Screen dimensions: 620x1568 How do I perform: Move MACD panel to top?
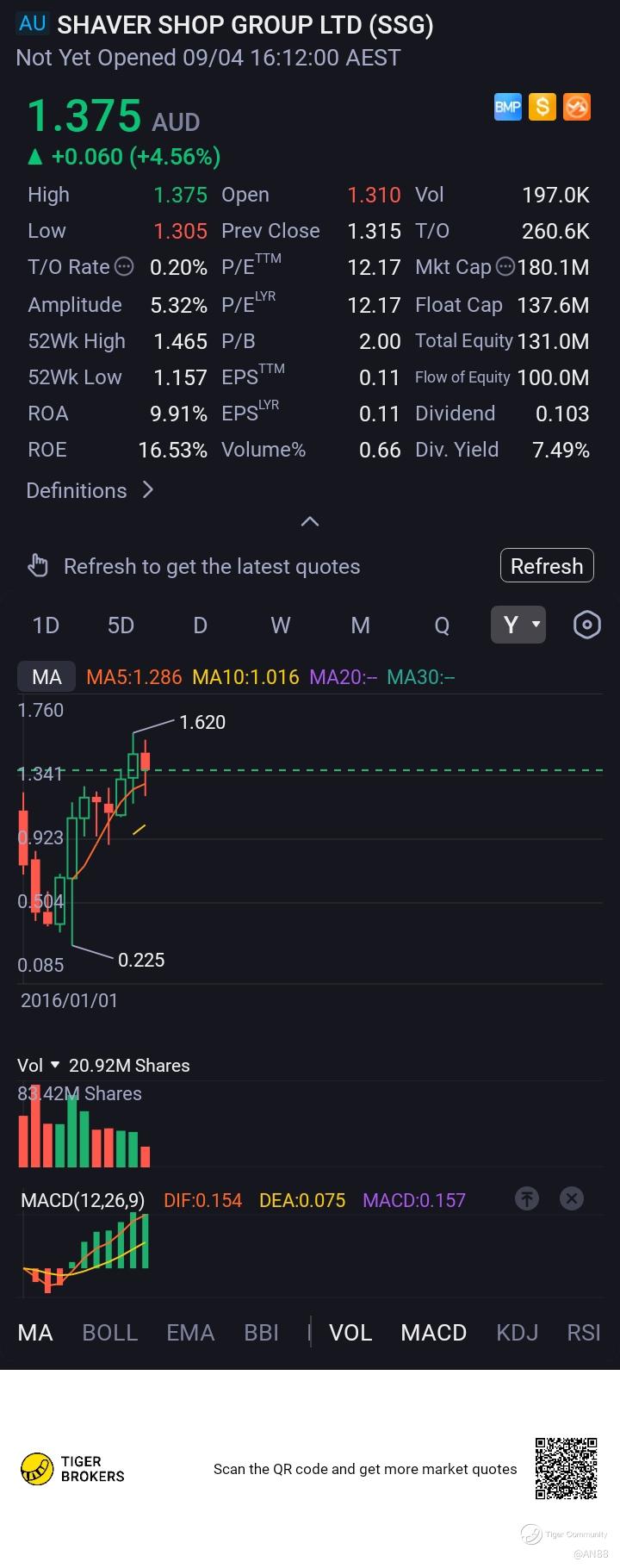(527, 1198)
